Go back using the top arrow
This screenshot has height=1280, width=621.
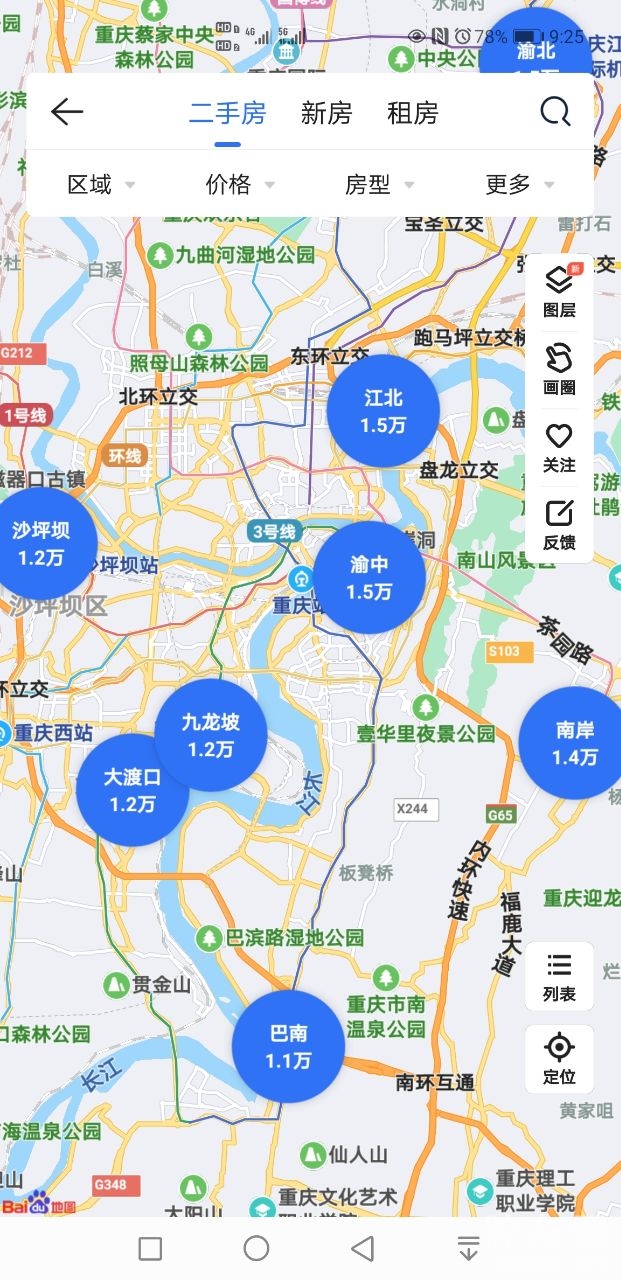tap(67, 112)
